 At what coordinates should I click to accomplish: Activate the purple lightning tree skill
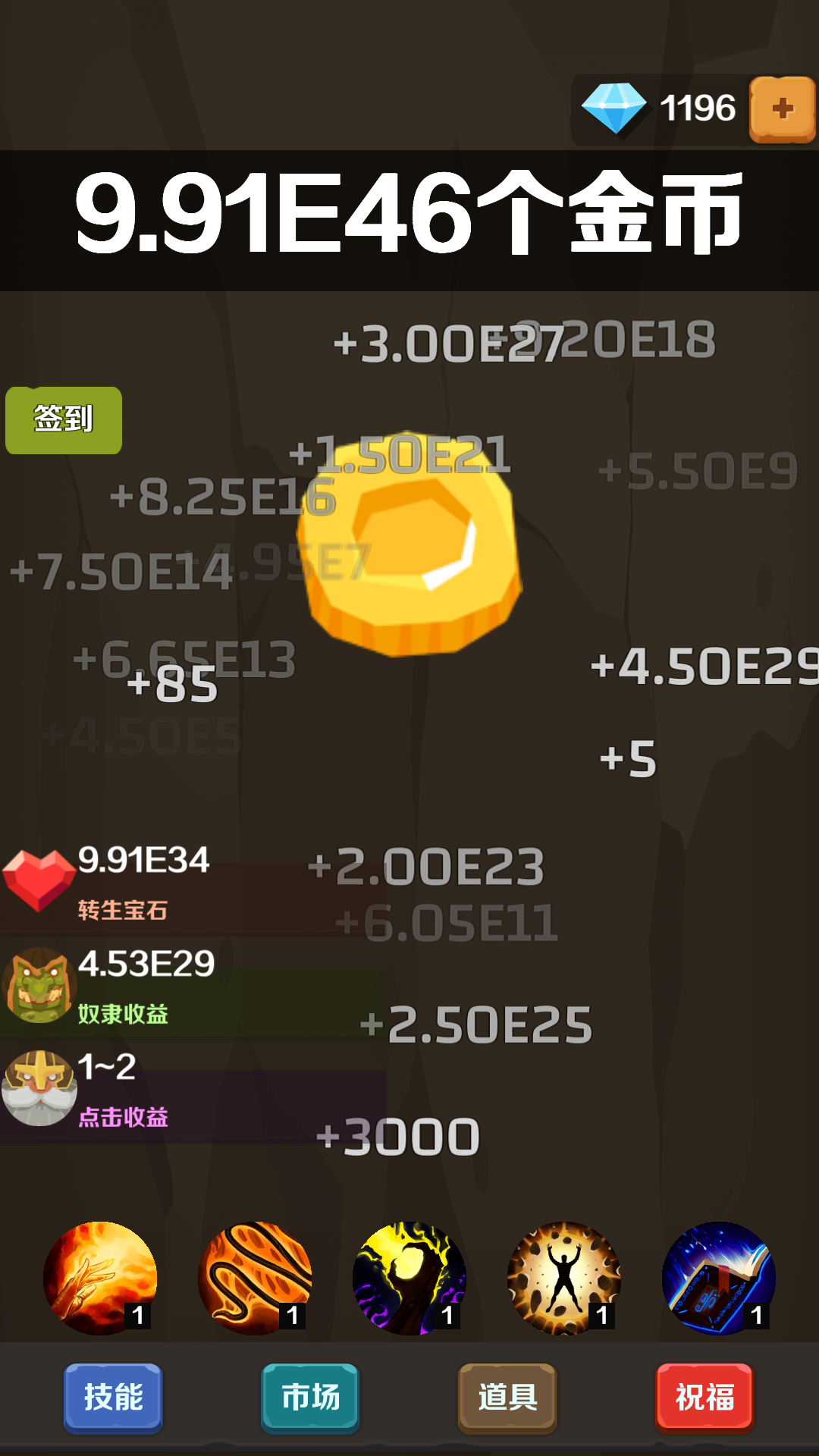[x=409, y=1277]
